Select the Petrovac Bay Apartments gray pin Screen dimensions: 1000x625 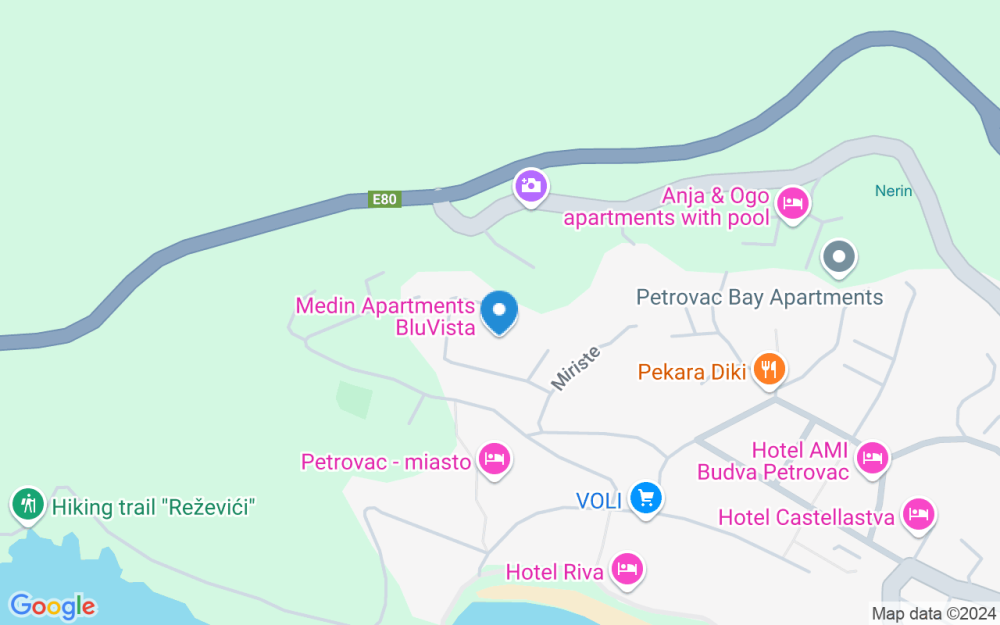[839, 258]
